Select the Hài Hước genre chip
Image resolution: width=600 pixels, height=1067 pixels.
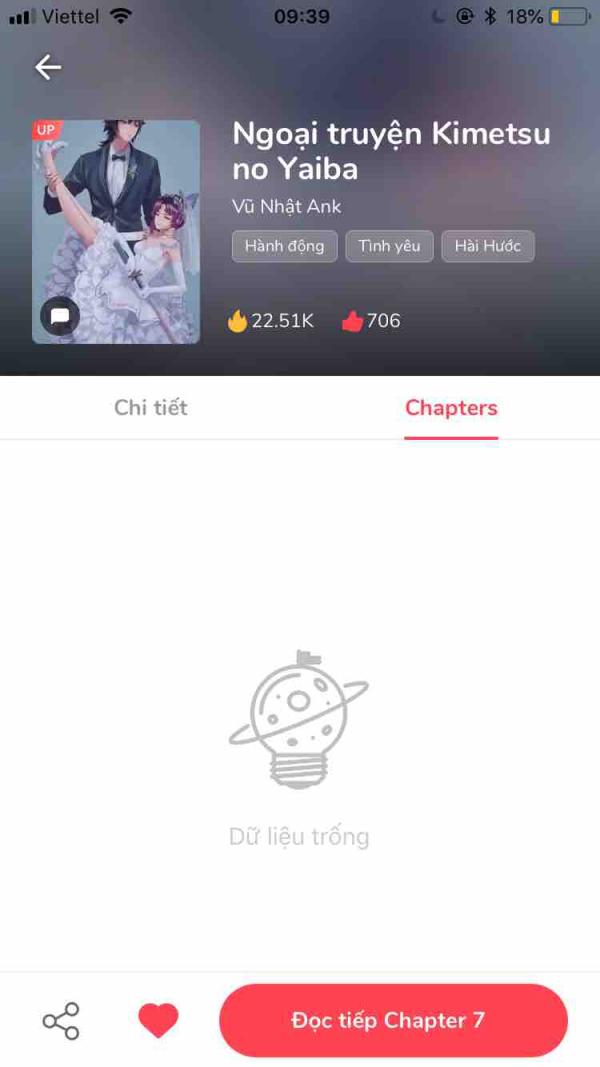point(488,246)
